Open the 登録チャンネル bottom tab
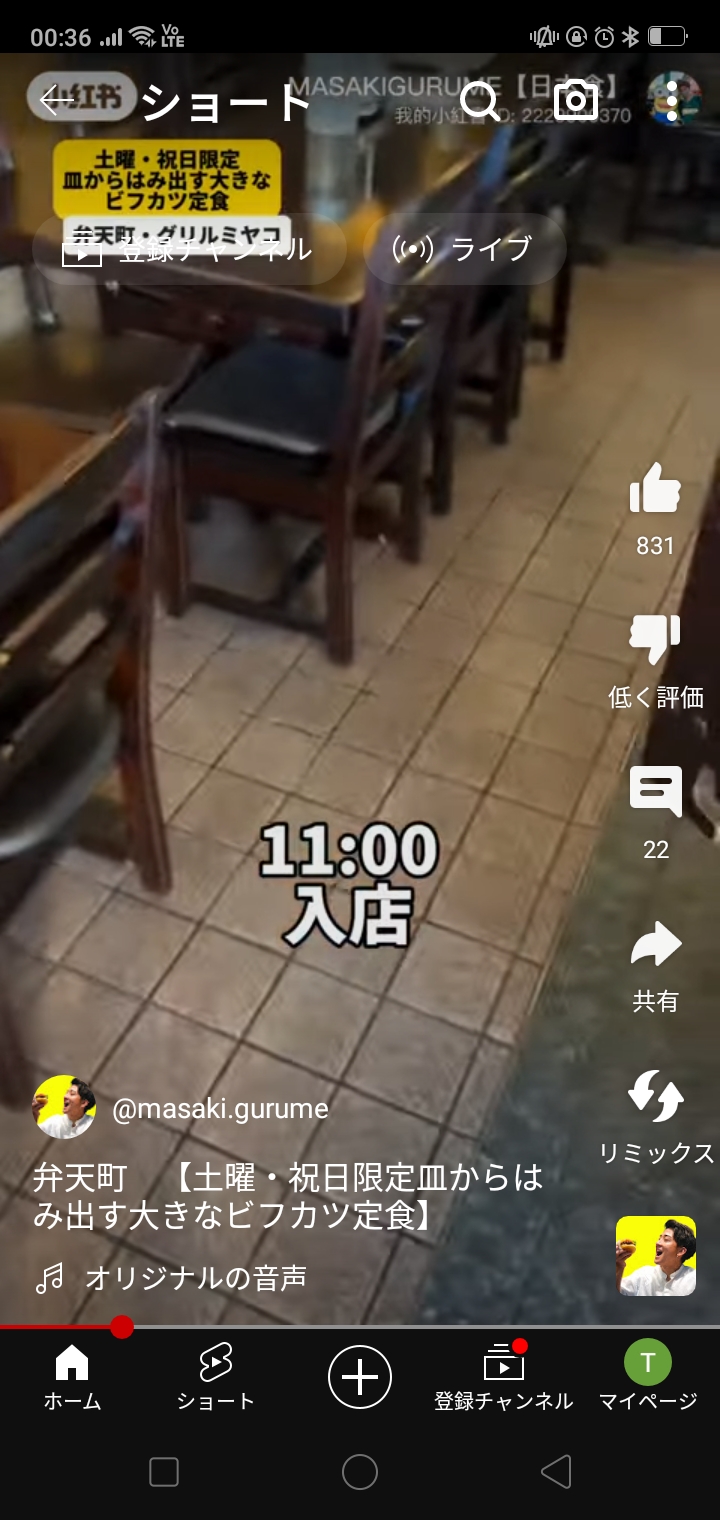Viewport: 720px width, 1520px height. (504, 1377)
